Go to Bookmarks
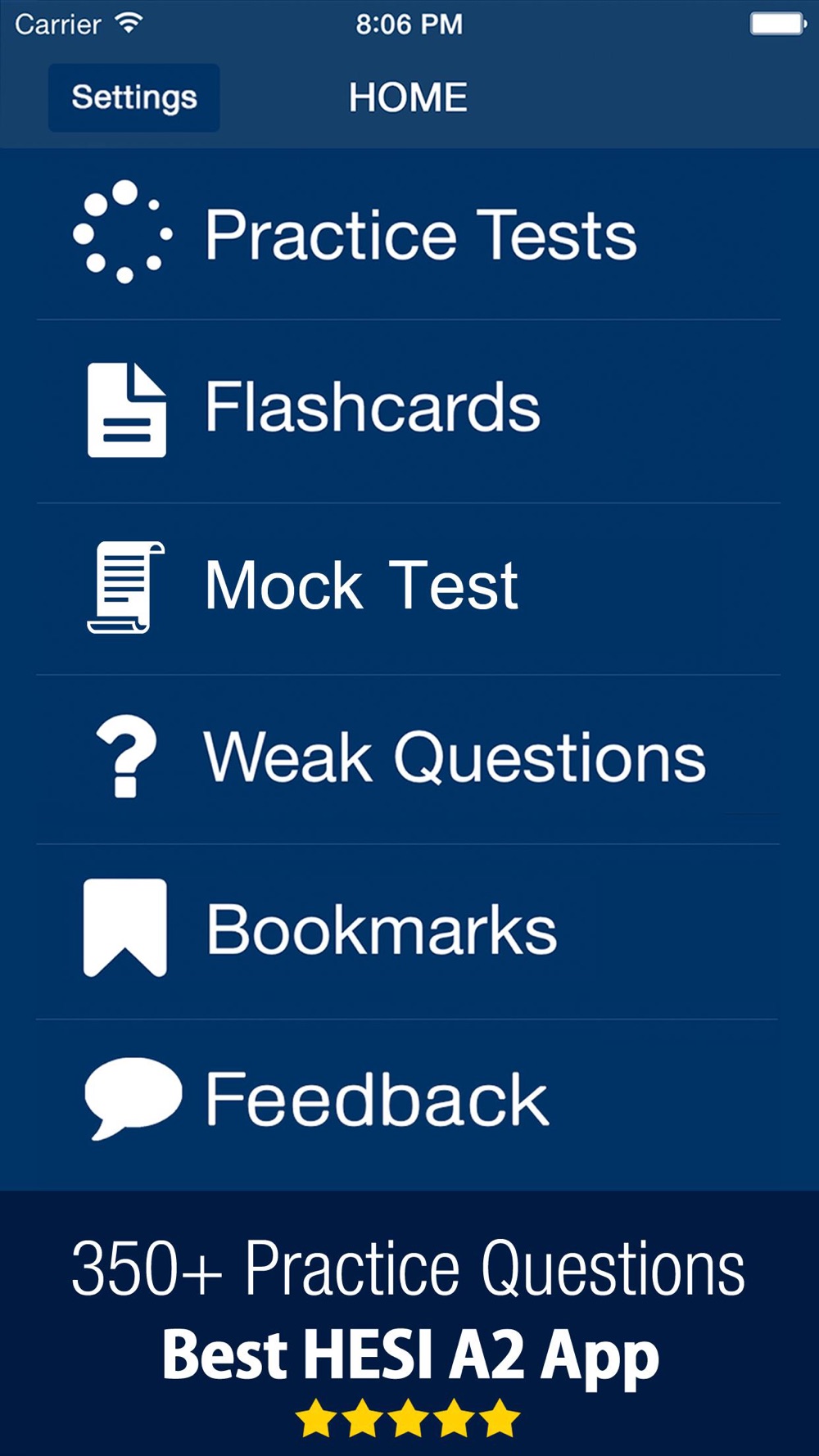Screen dimensions: 819x1456 409,929
